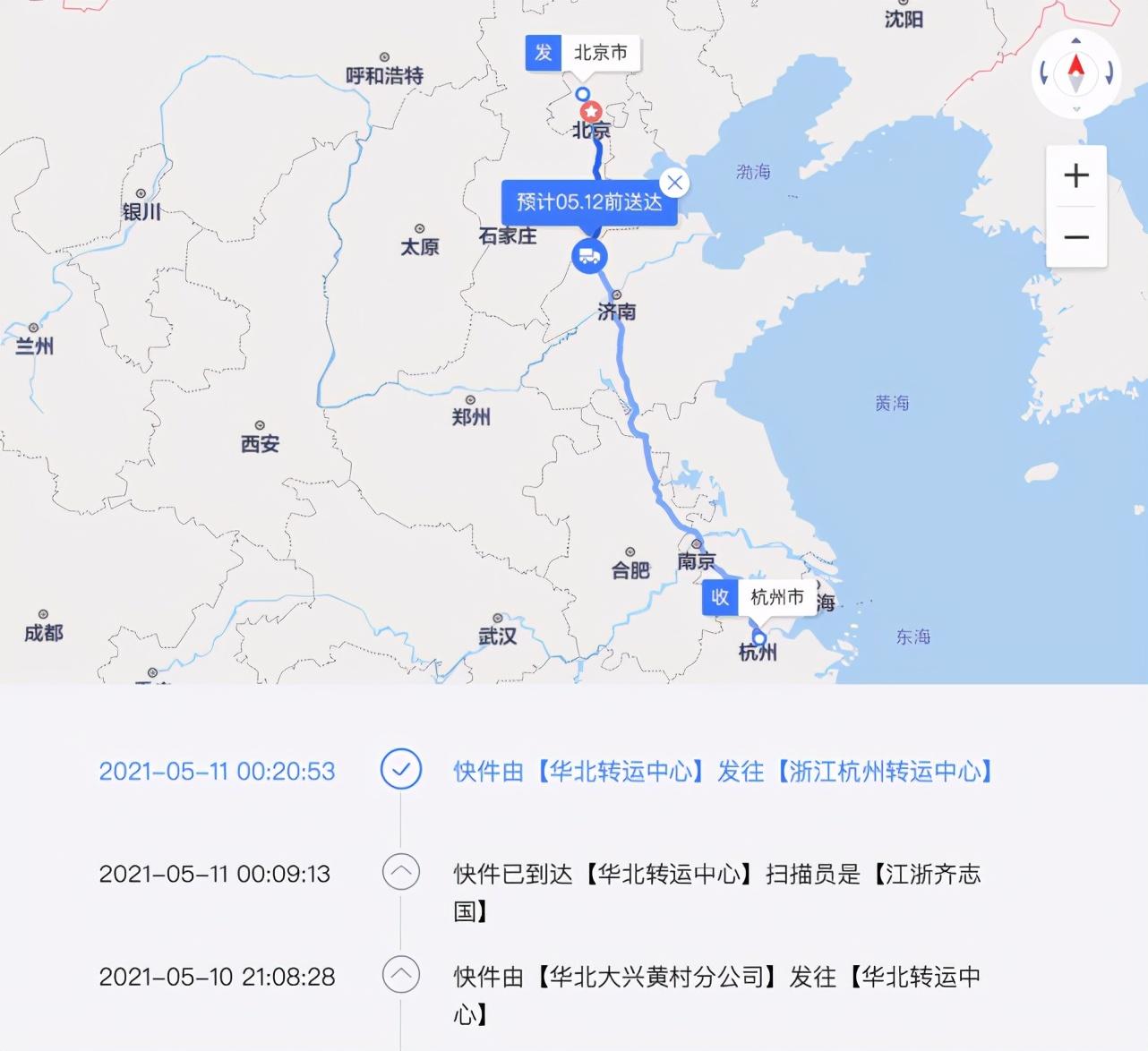Select the 杭州市 destination marker
The height and width of the screenshot is (1051, 1148).
759,637
